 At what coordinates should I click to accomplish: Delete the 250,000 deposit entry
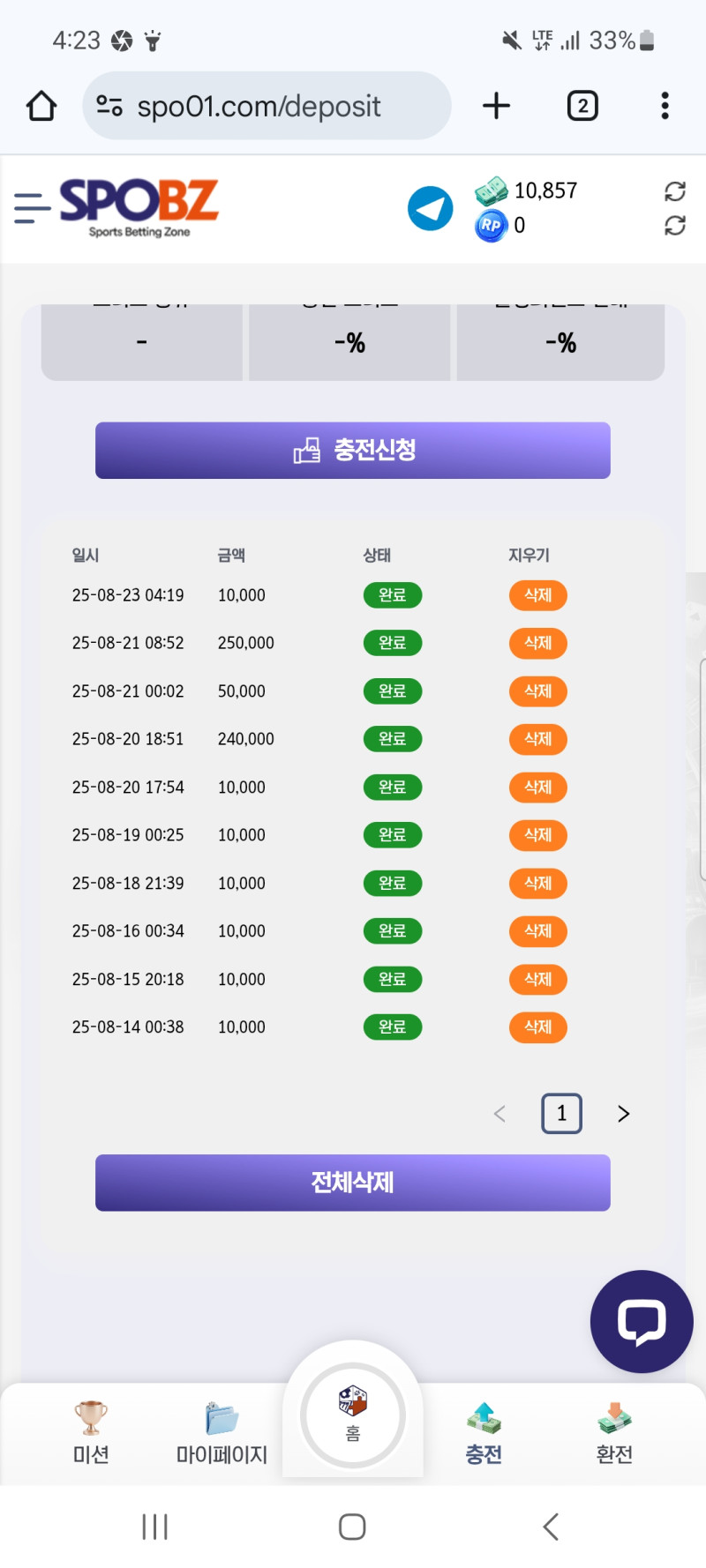pyautogui.click(x=537, y=643)
